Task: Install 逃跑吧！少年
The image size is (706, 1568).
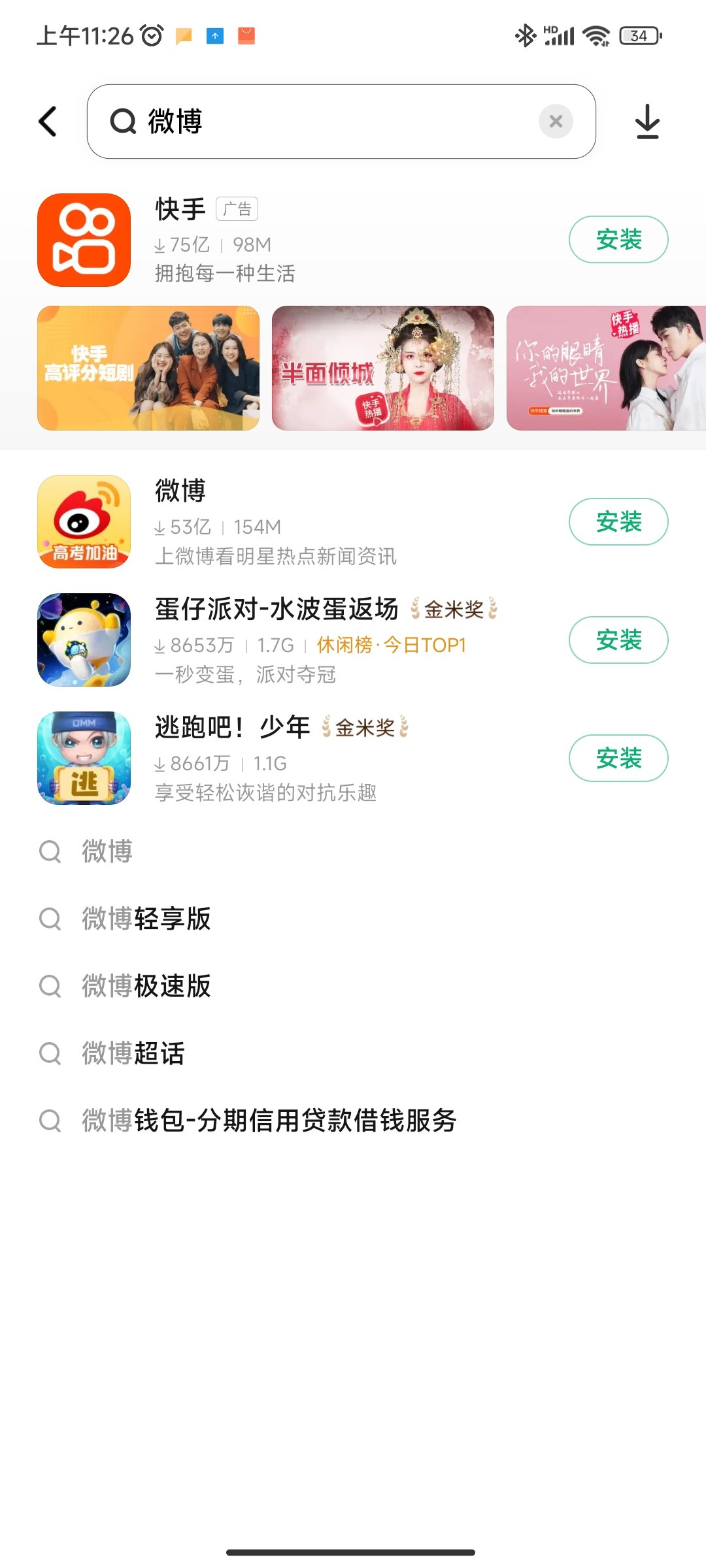Action: click(x=618, y=759)
